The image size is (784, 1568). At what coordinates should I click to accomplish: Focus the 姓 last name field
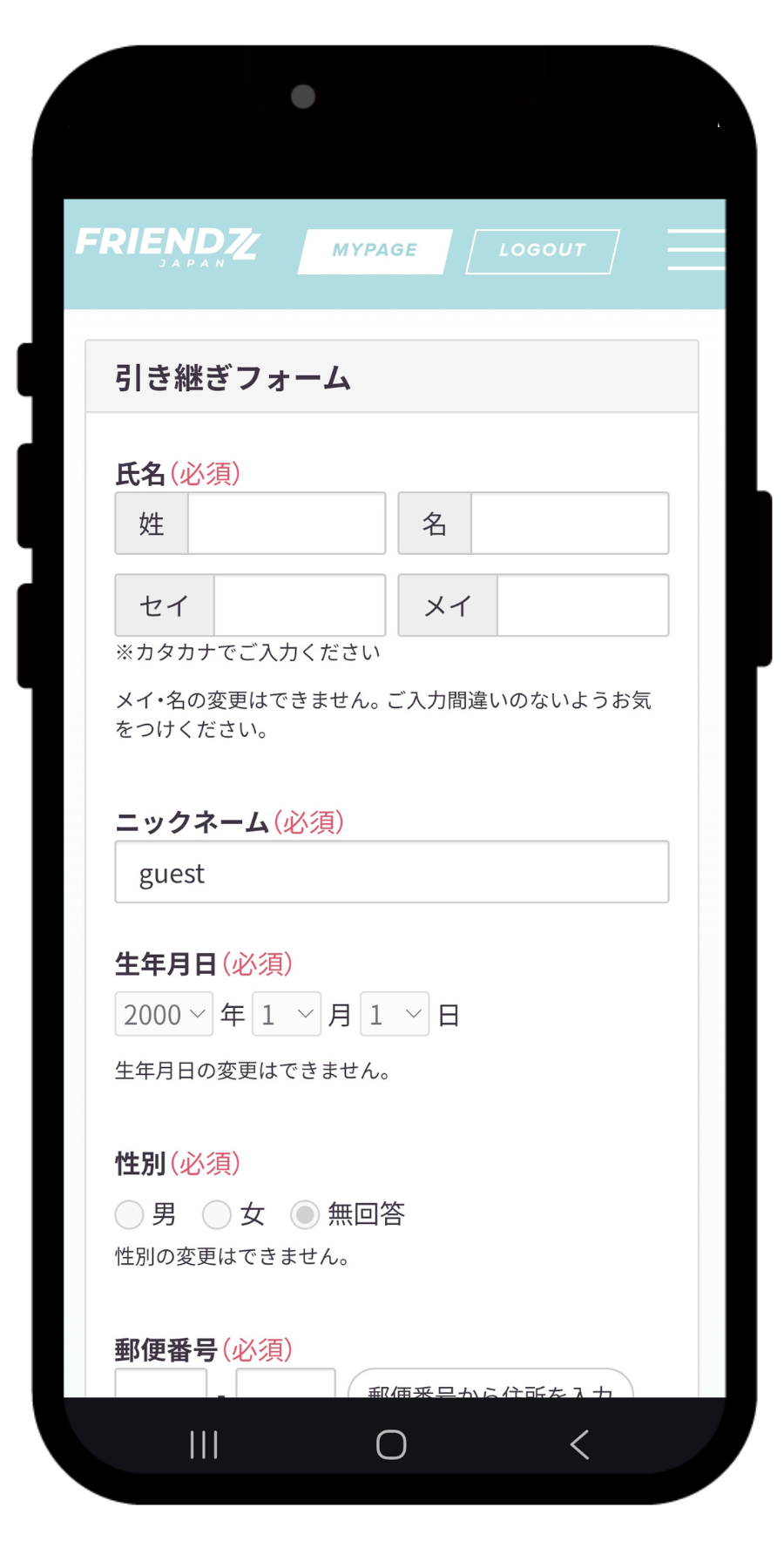(x=286, y=524)
